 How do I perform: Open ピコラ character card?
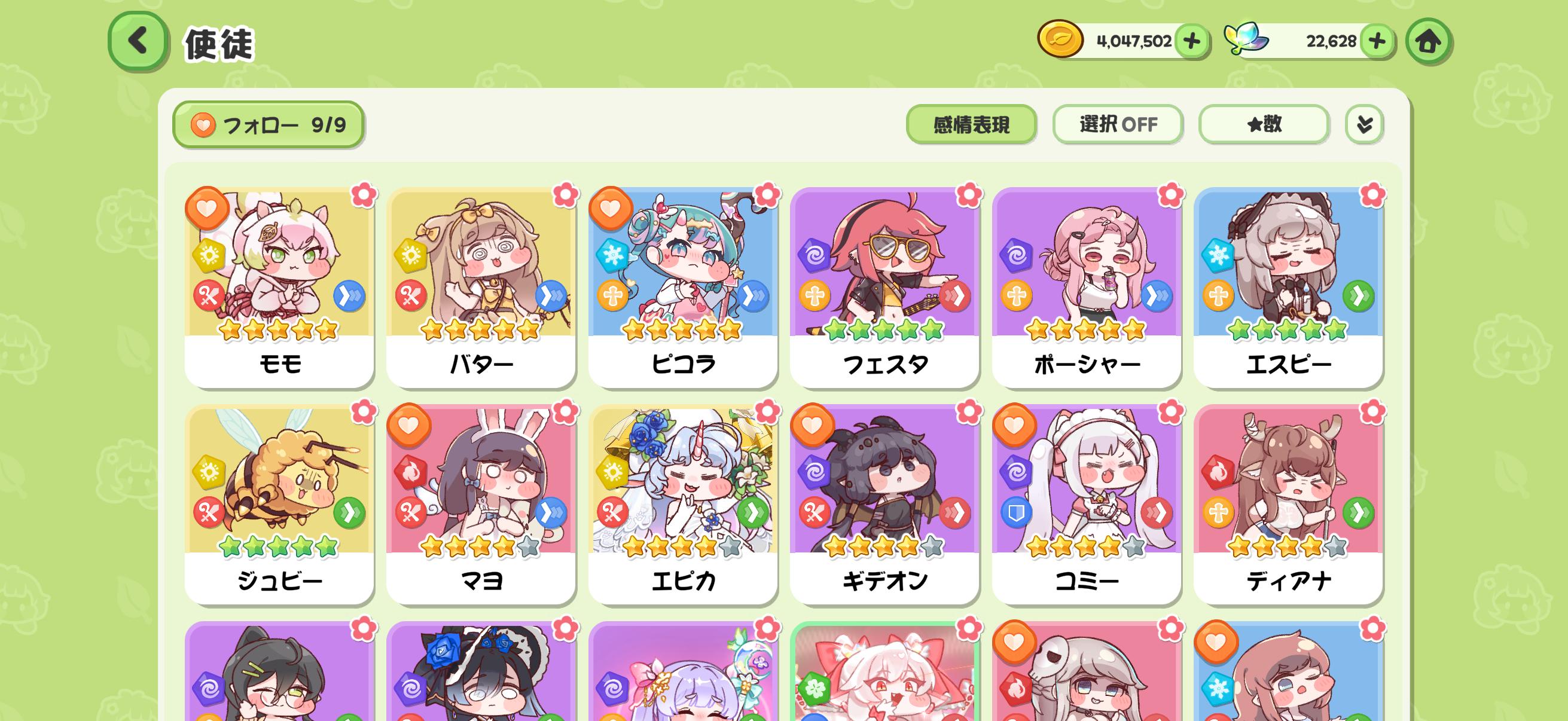click(683, 287)
